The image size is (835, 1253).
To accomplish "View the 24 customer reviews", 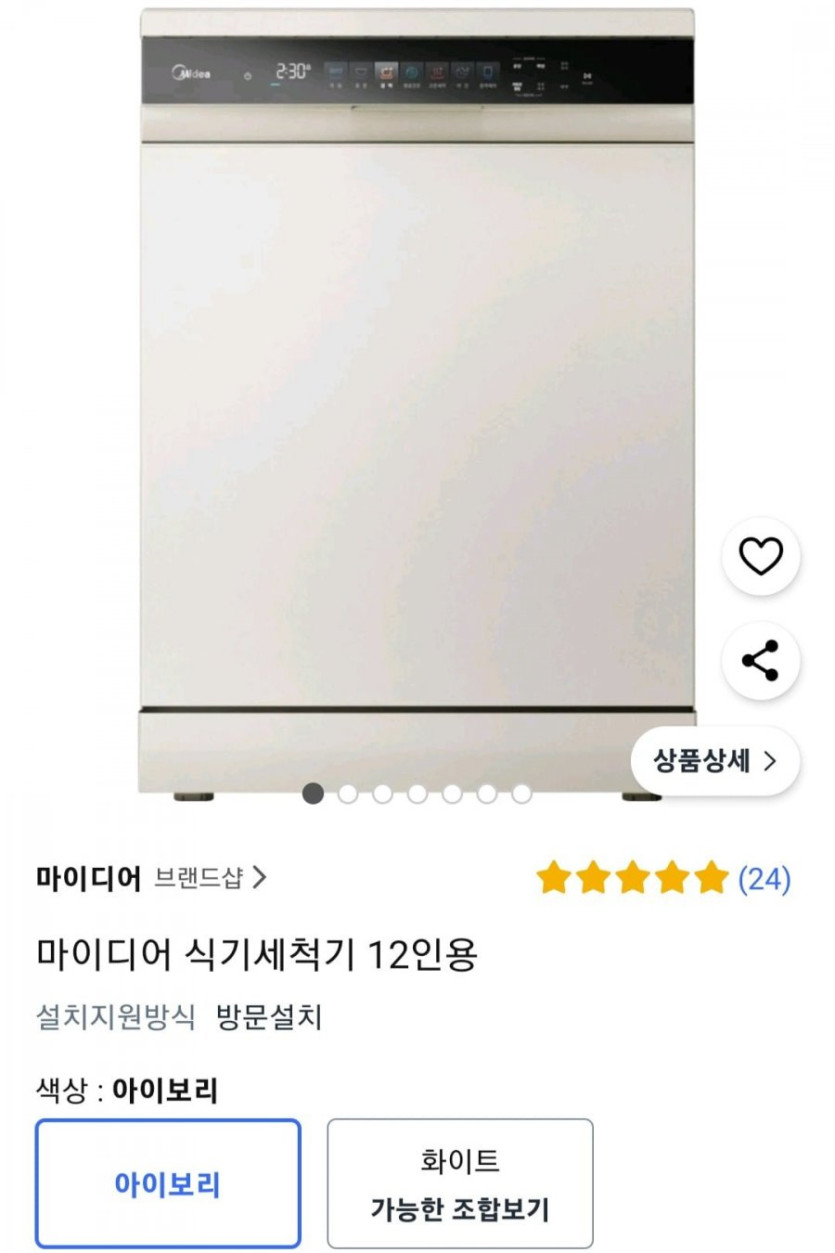I will 764,879.
